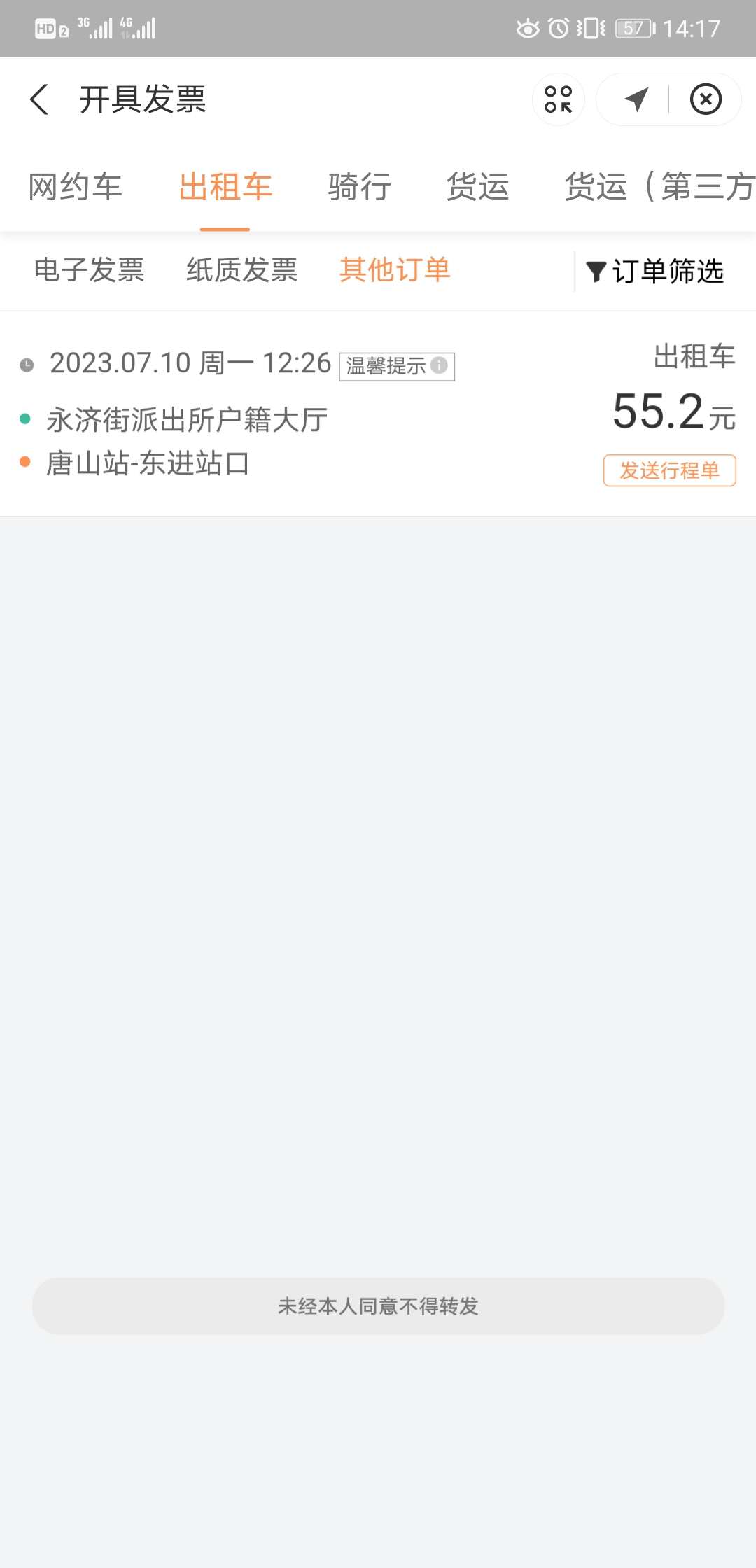Switch to 货运（第三方 tab
756x1568 pixels.
coord(659,187)
